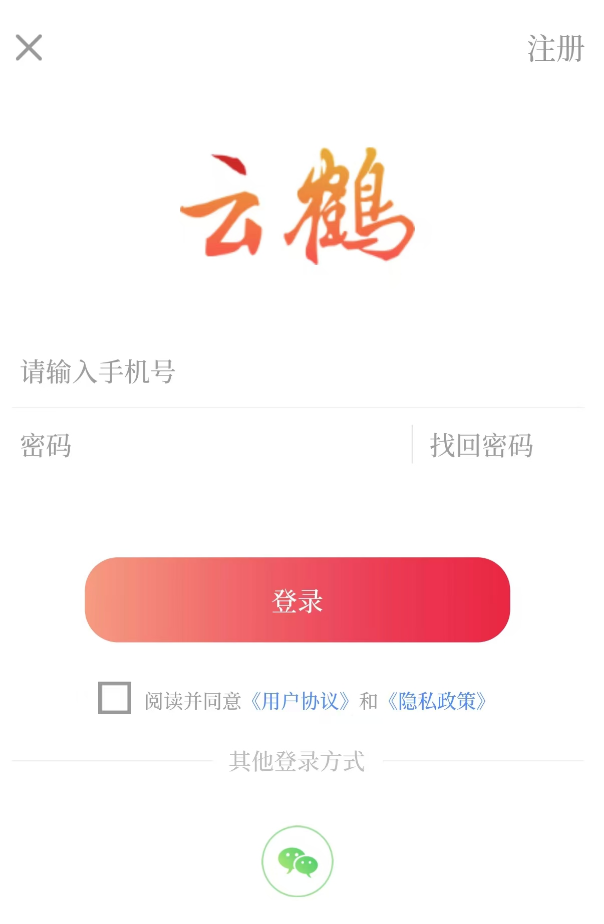Close the login screen

pos(29,47)
